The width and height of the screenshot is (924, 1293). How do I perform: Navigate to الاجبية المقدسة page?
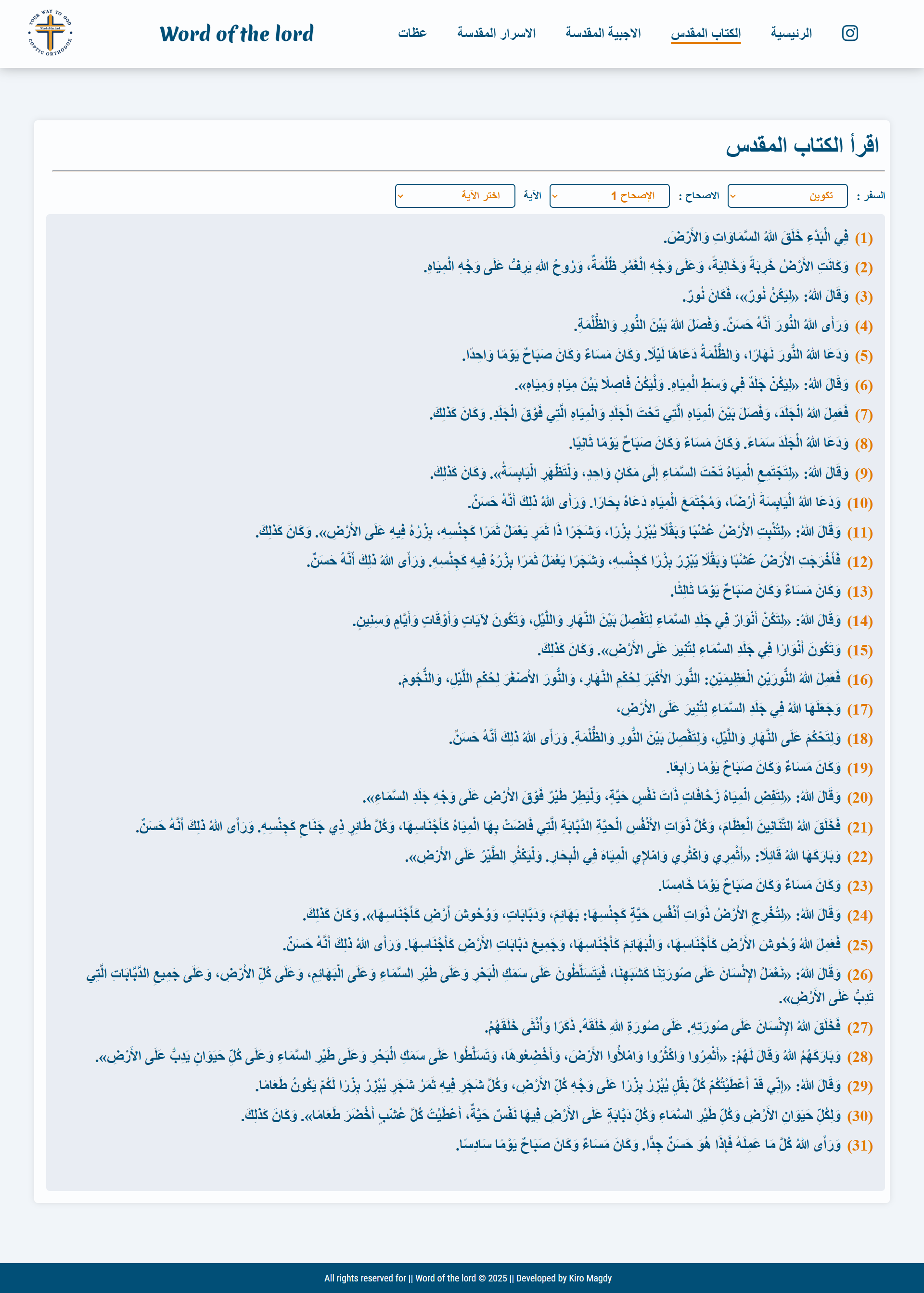(604, 34)
